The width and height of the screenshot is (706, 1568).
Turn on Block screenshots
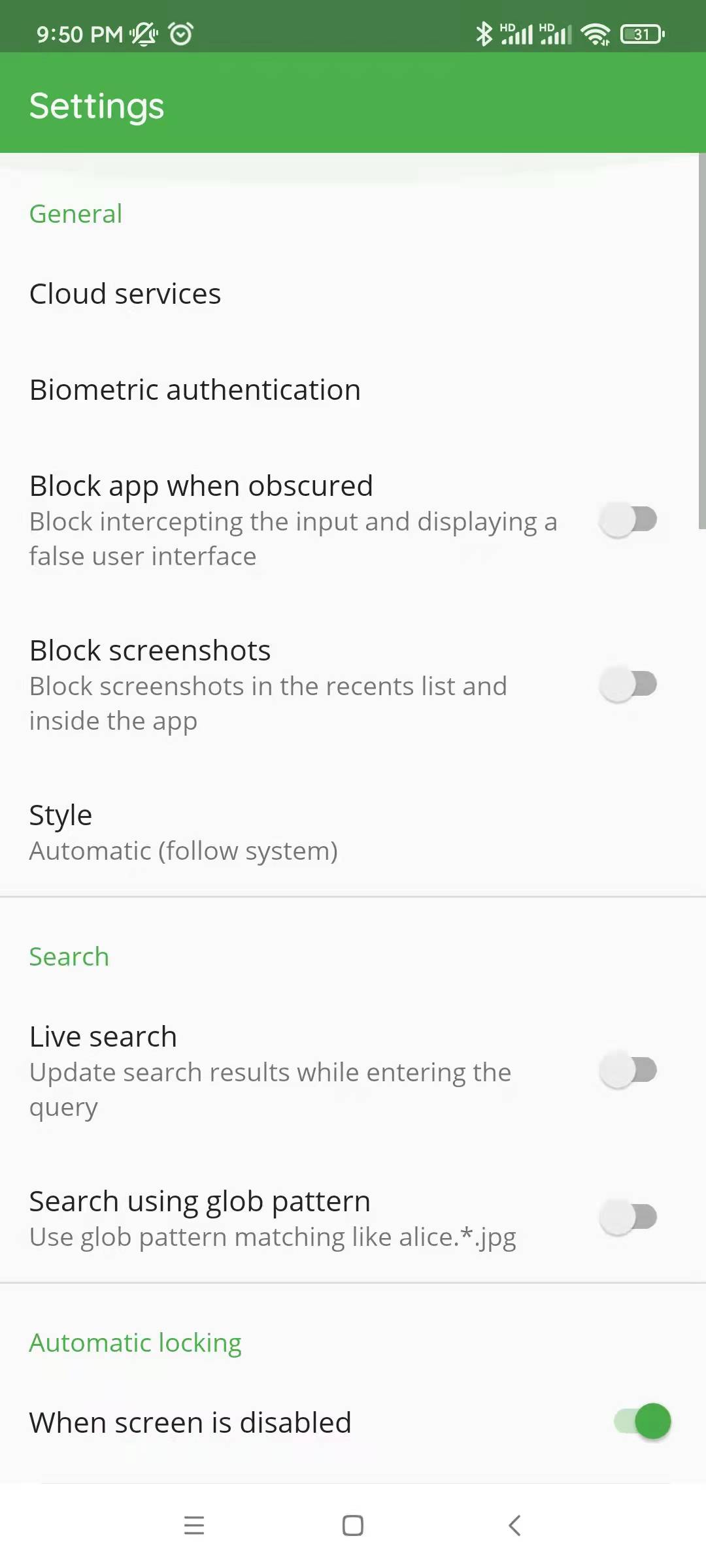pyautogui.click(x=628, y=685)
